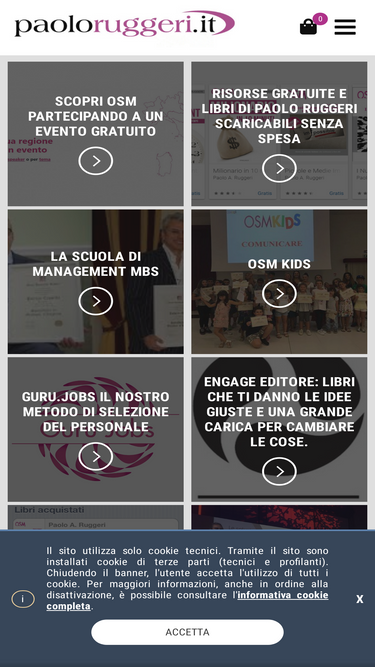Open the Engage Editore books tile

click(x=279, y=429)
